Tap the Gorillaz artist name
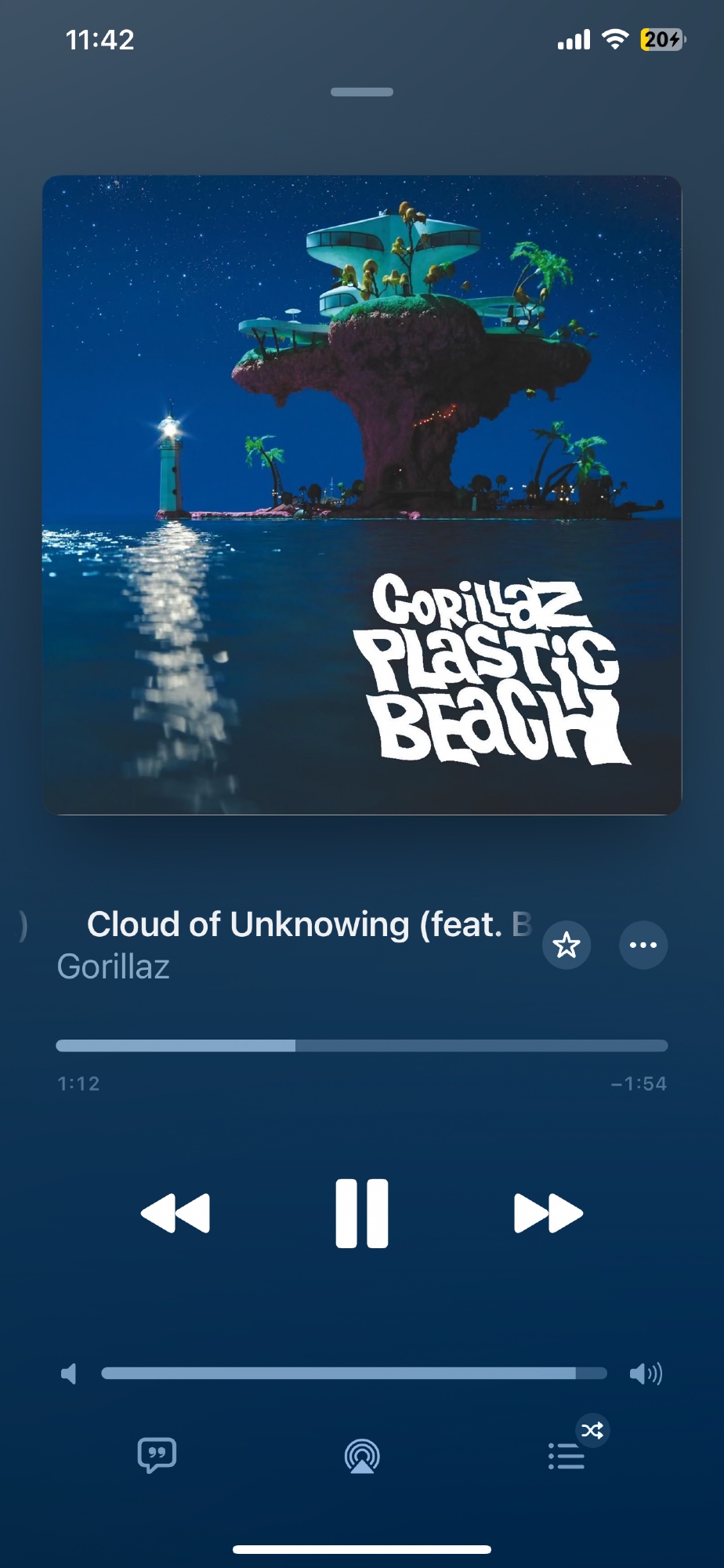This screenshot has width=724, height=1568. point(114,967)
